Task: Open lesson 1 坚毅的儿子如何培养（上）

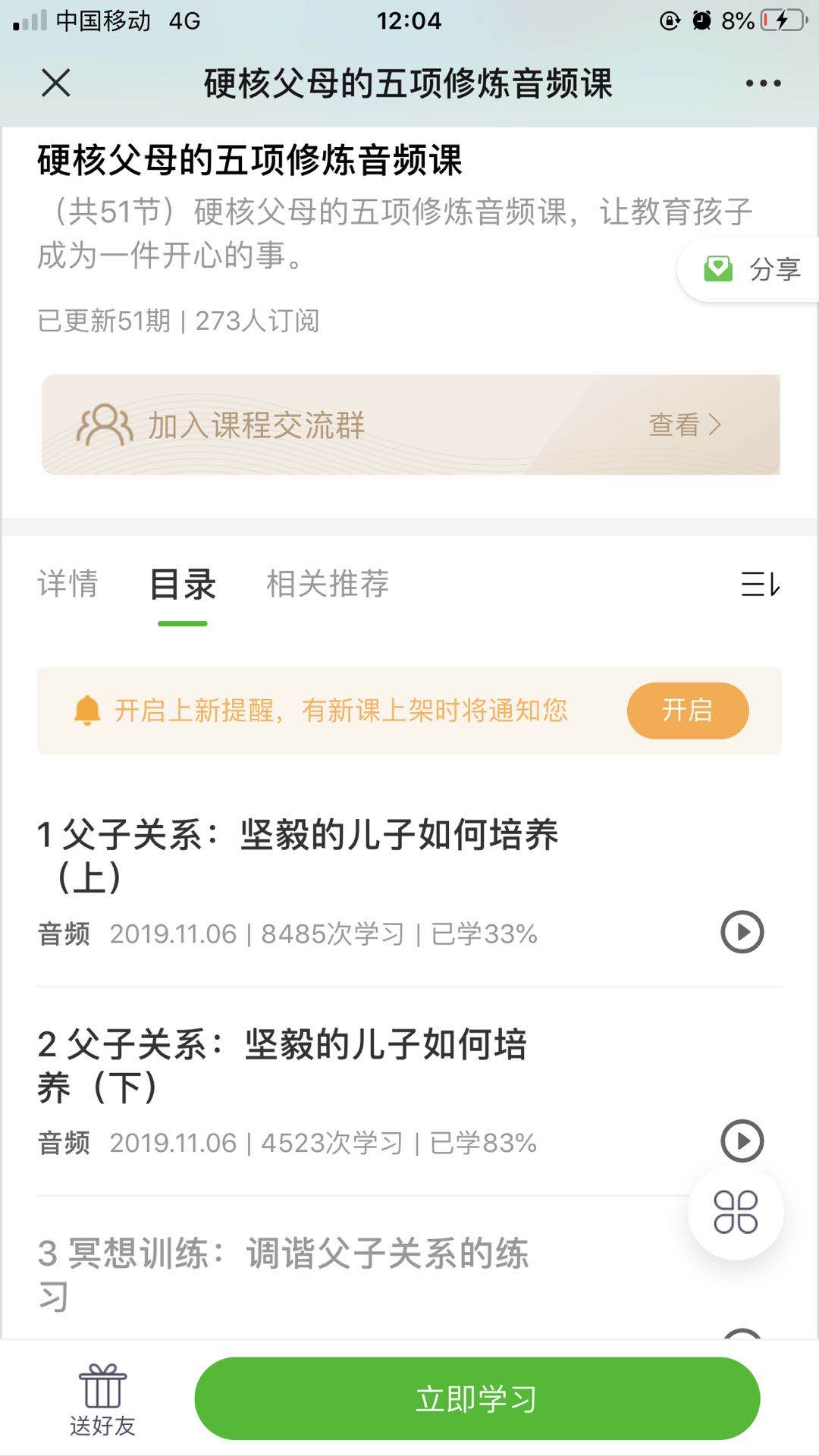Action: point(298,855)
